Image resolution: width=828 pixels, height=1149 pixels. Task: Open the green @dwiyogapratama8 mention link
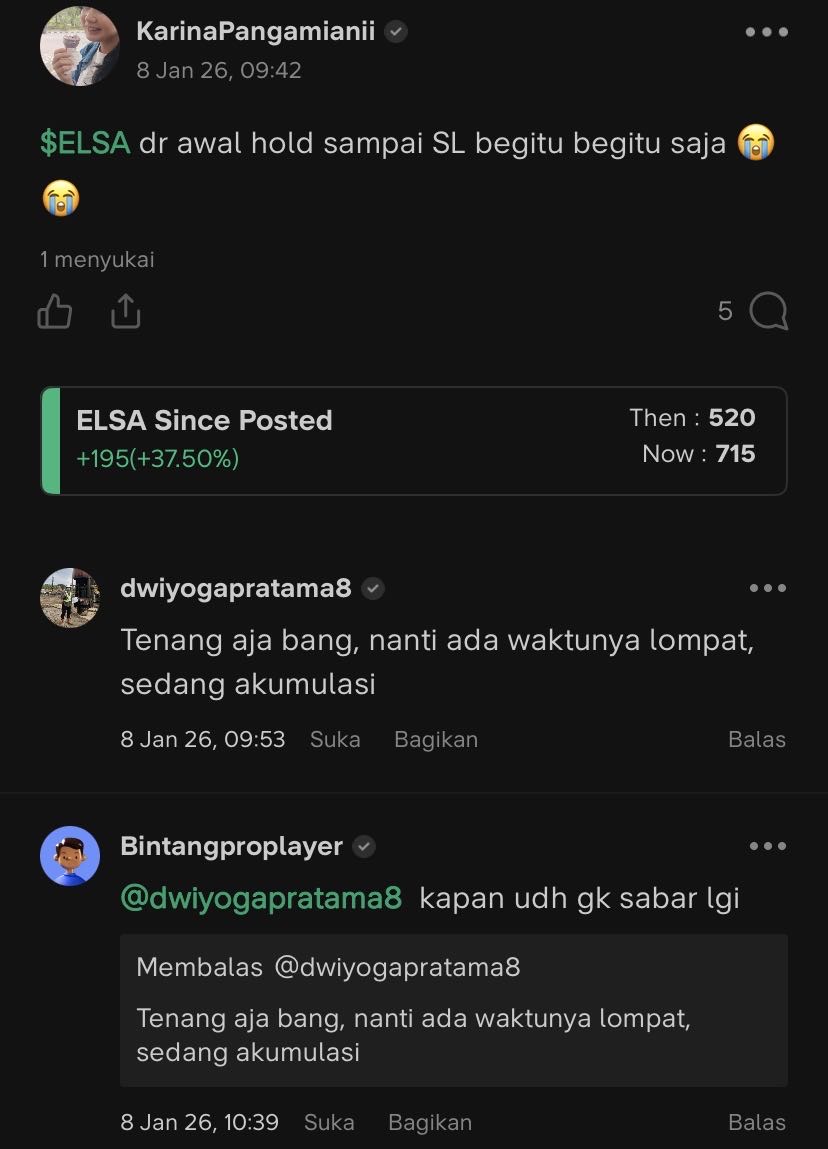(x=261, y=898)
